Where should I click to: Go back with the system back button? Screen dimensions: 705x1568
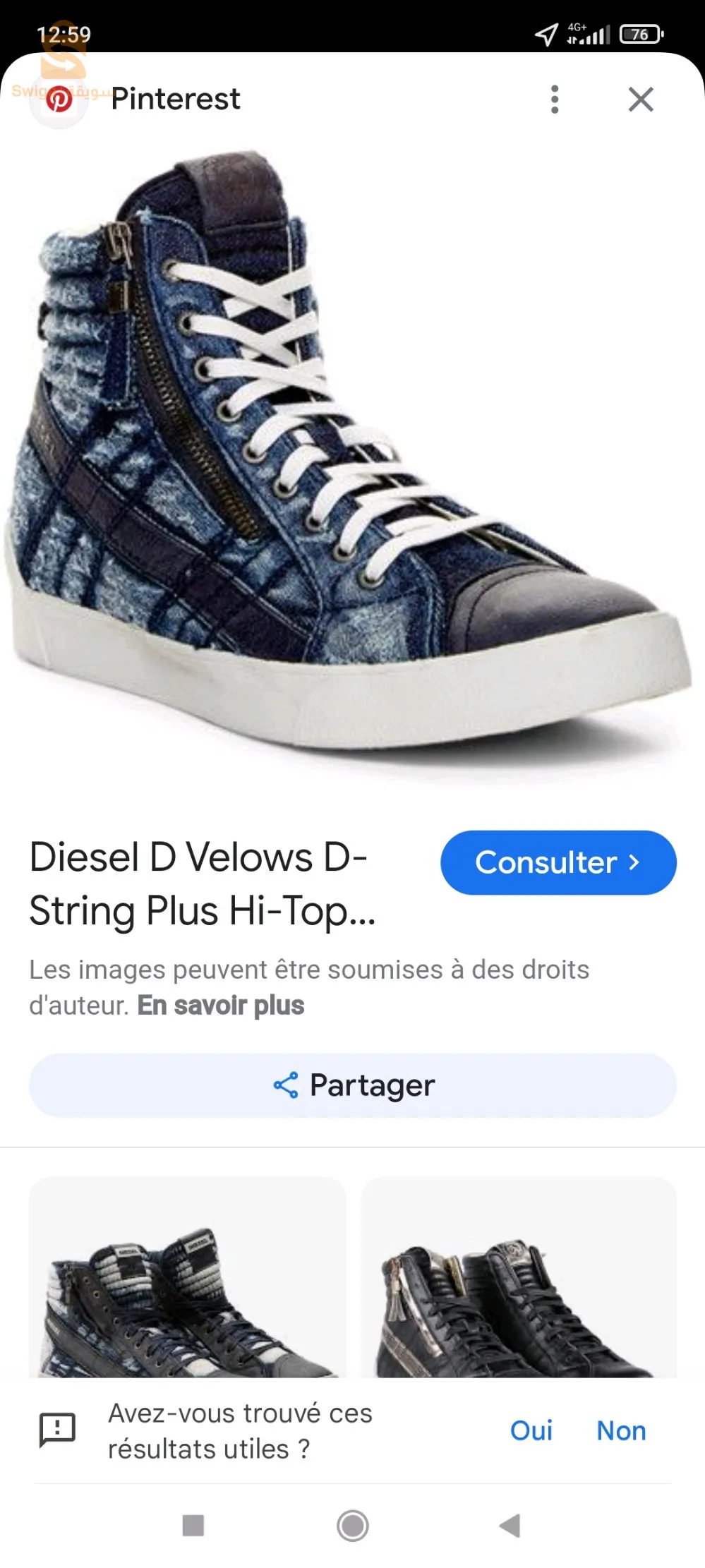510,1526
